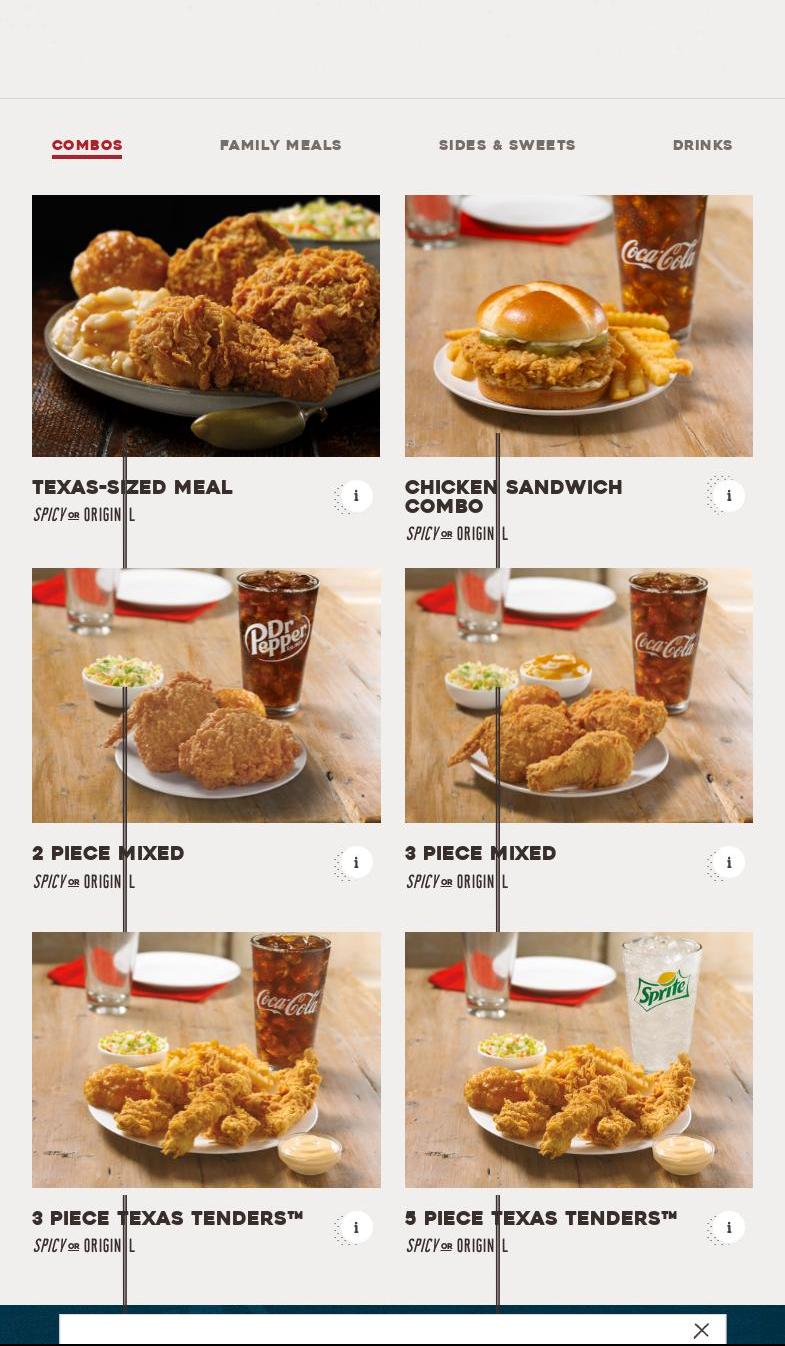Click the 5 Piece Texas Tenders title
Screen dimensions: 785x1346
coord(540,1218)
